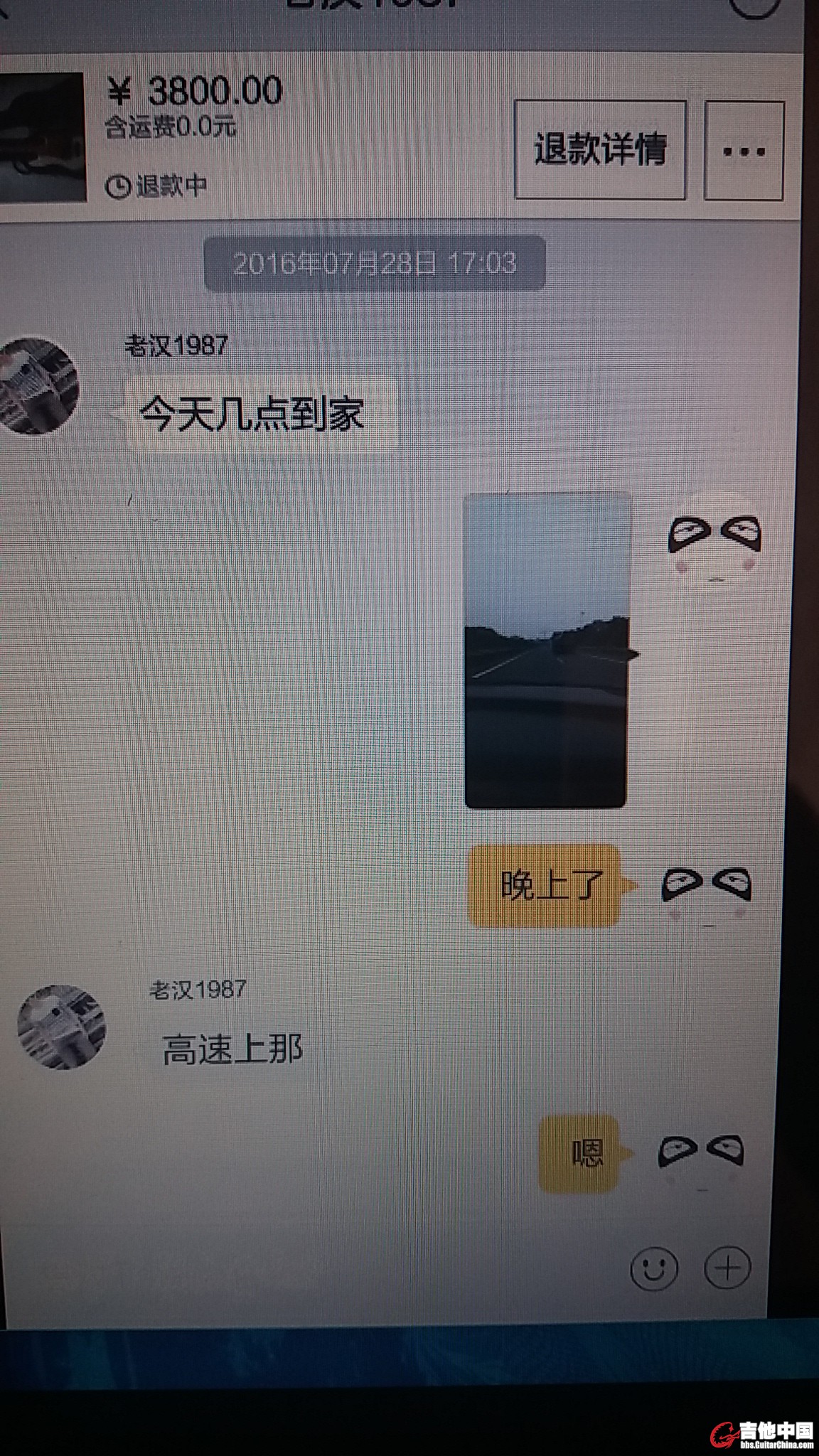819x1456 pixels.
Task: Open the 退款详情 refund details button
Action: tap(600, 149)
